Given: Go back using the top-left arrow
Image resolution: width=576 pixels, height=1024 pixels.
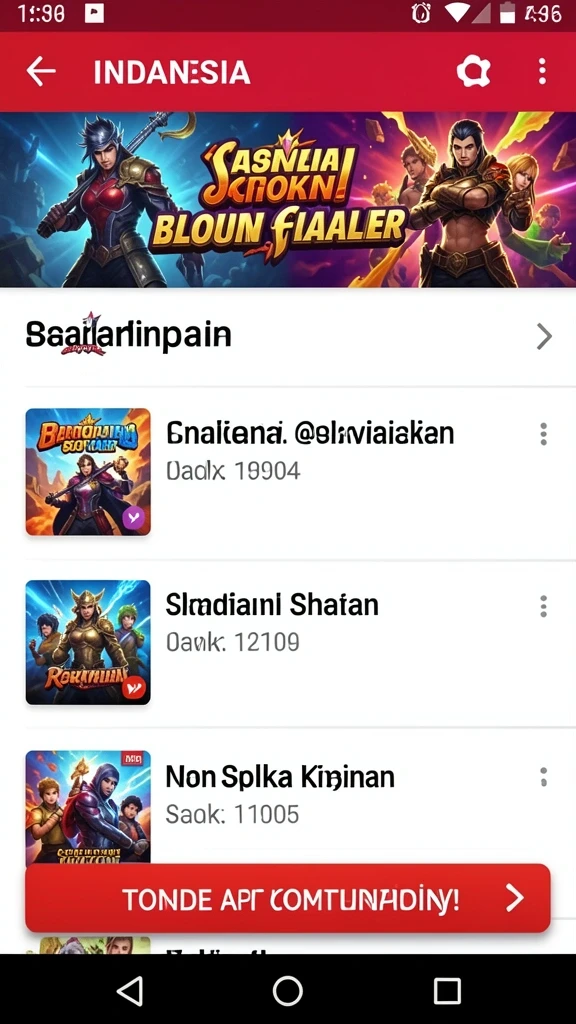Looking at the screenshot, I should [x=40, y=71].
